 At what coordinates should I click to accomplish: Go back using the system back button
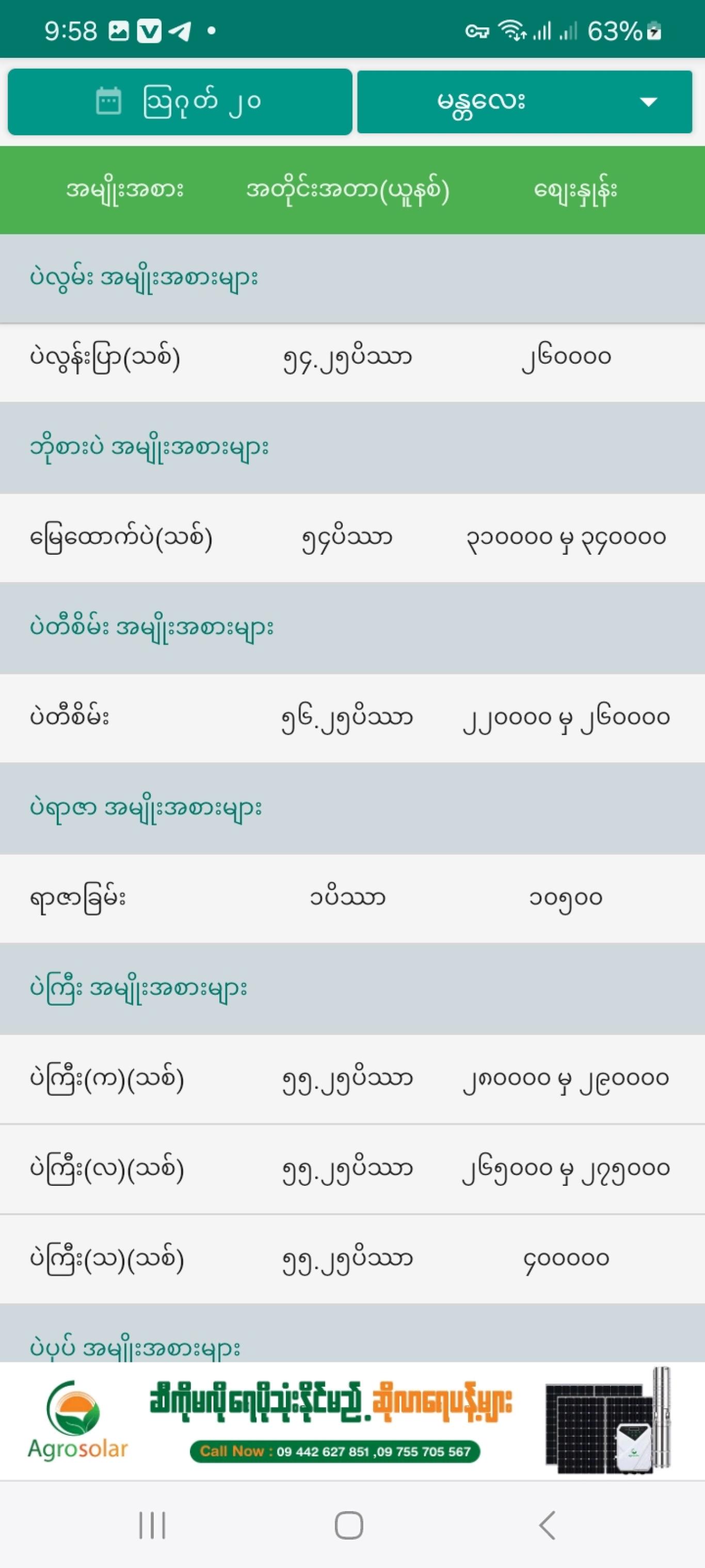click(x=548, y=1526)
